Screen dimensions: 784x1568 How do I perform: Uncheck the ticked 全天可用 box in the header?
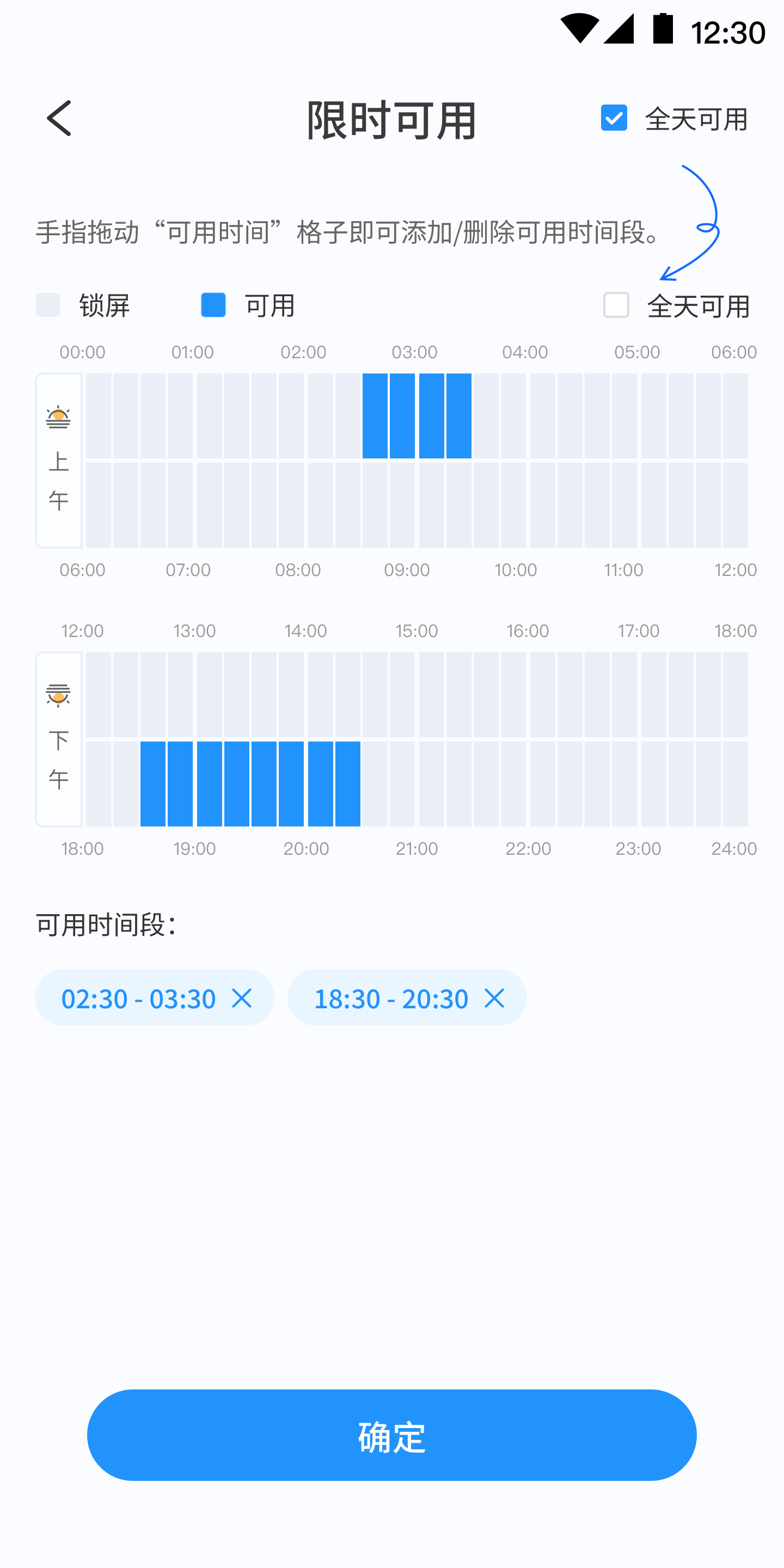[614, 118]
